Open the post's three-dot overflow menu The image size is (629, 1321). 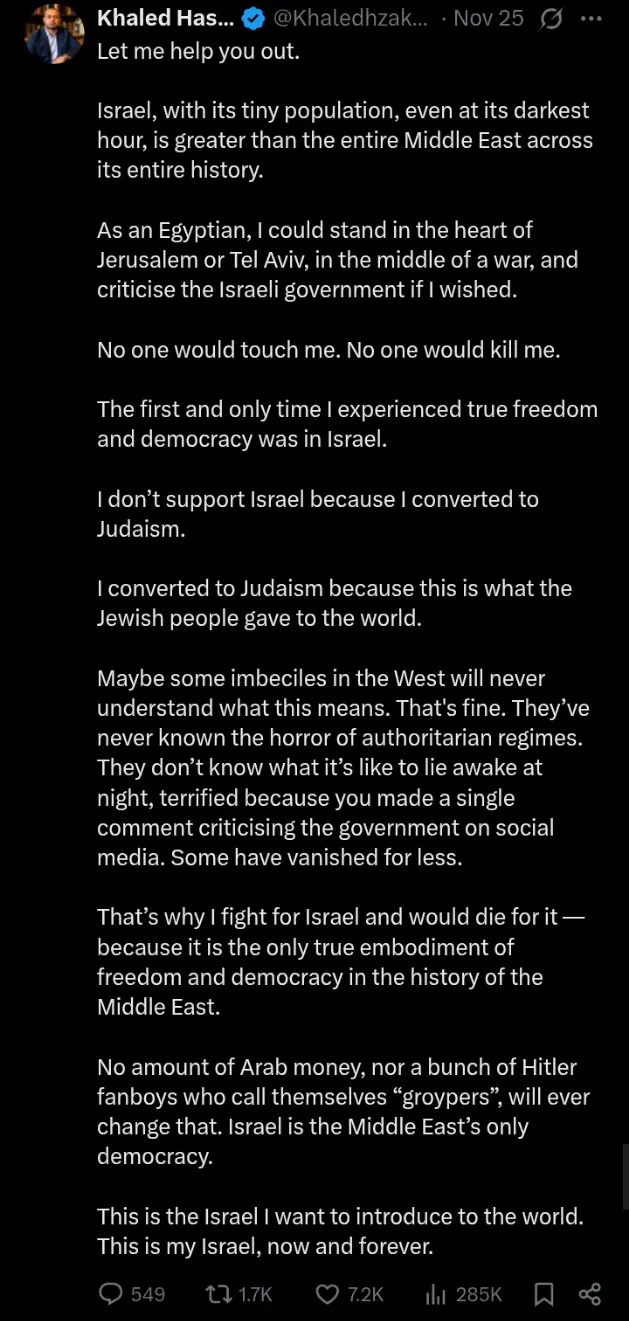point(591,19)
